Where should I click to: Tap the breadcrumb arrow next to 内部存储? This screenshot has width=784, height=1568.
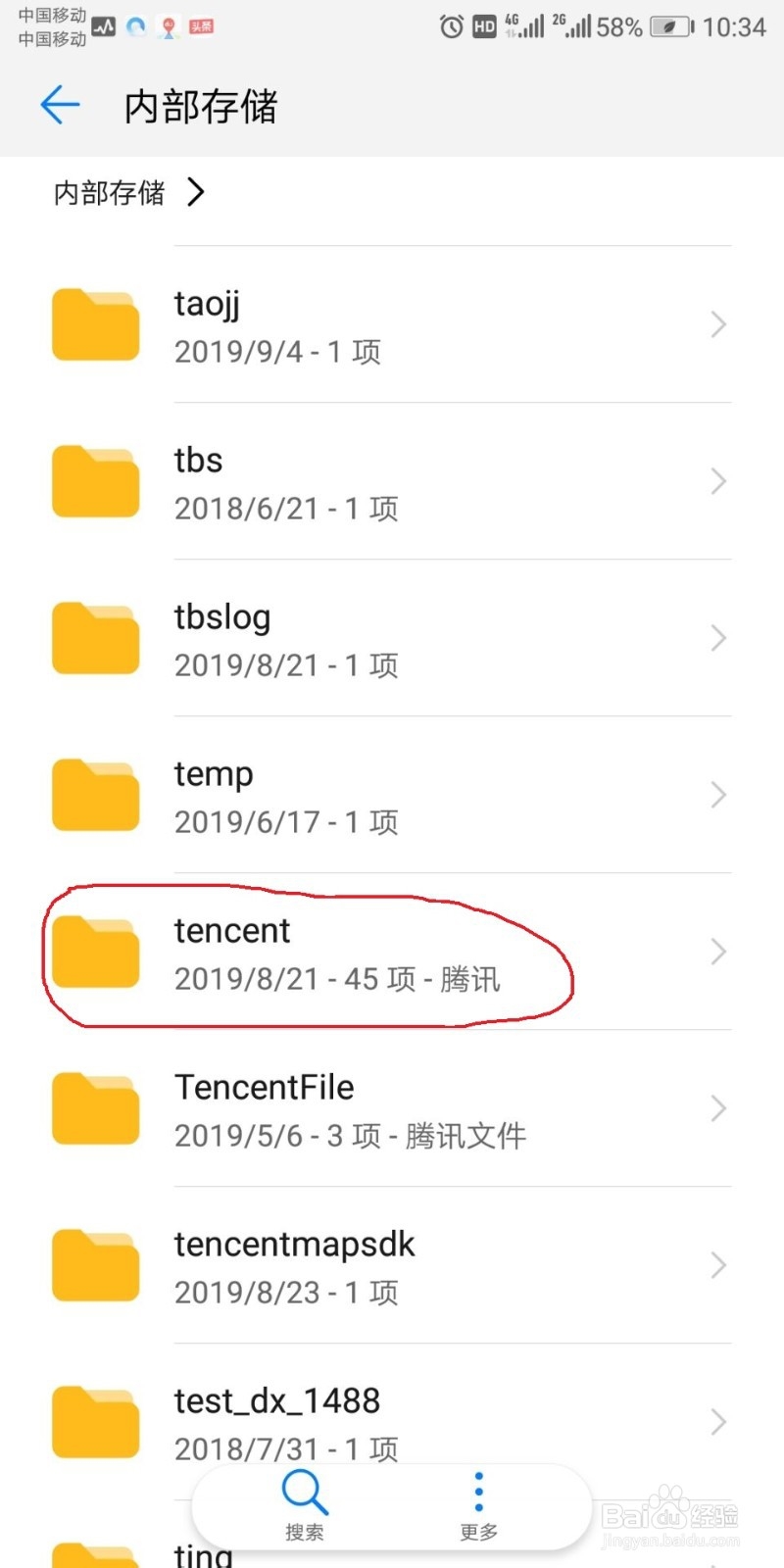[x=195, y=193]
